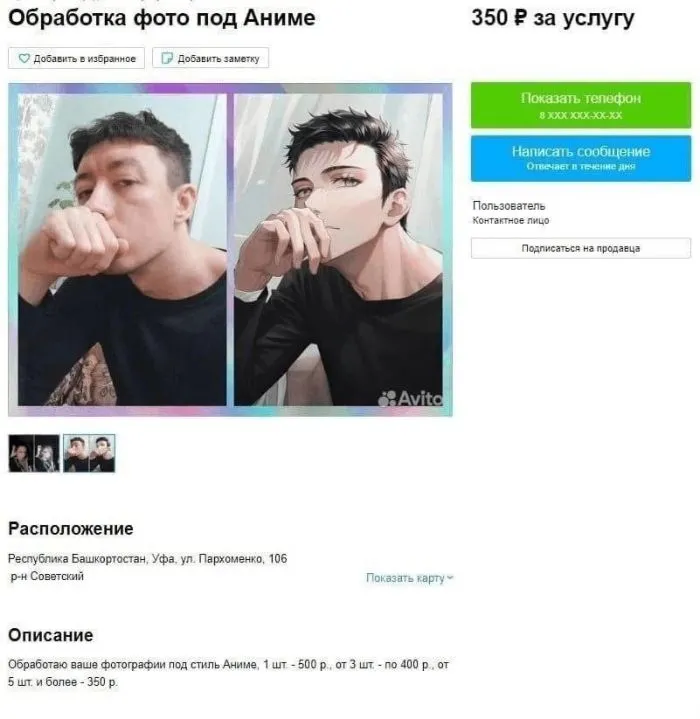Tap Добавить заметку button
This screenshot has width=700, height=719.
click(x=210, y=59)
